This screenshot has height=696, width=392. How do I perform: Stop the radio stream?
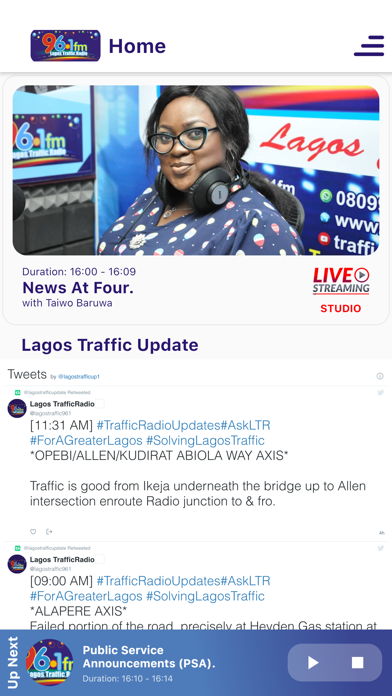coord(357,663)
